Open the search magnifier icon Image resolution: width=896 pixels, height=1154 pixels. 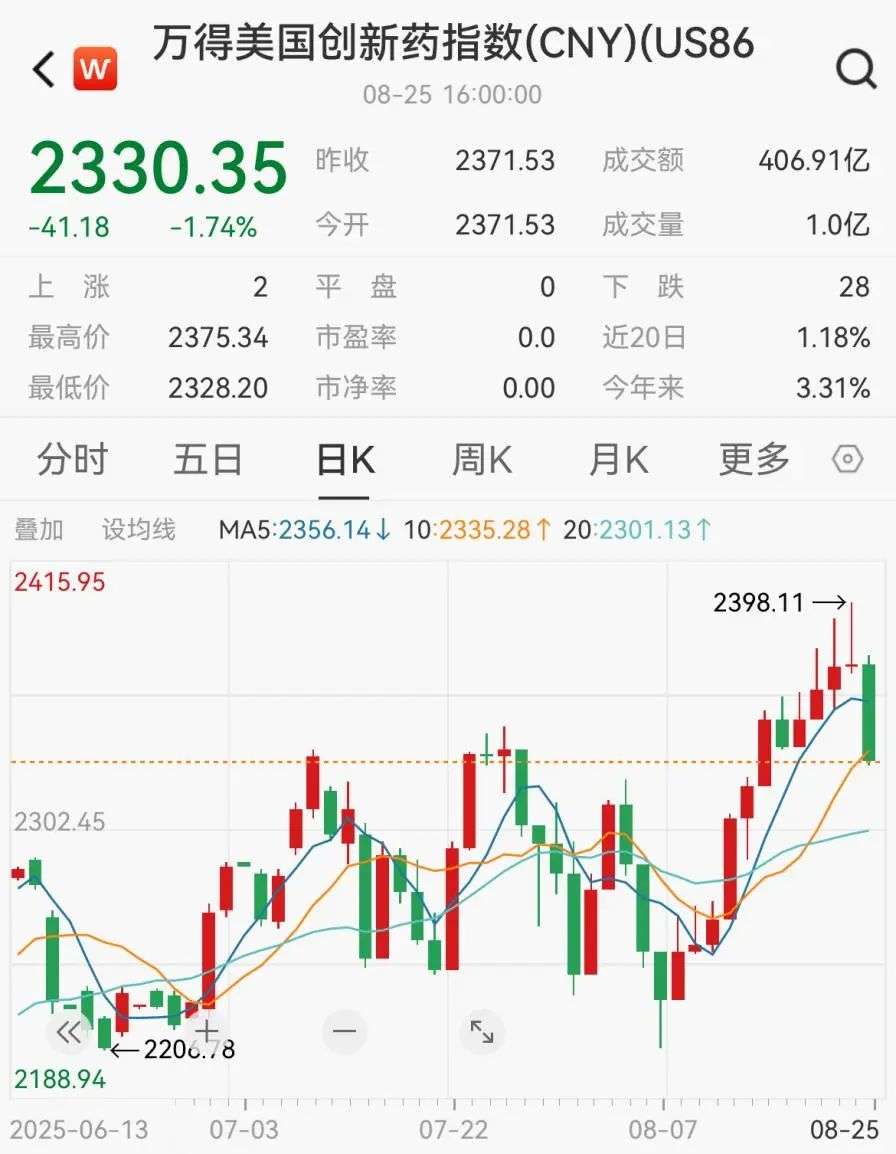(x=855, y=69)
